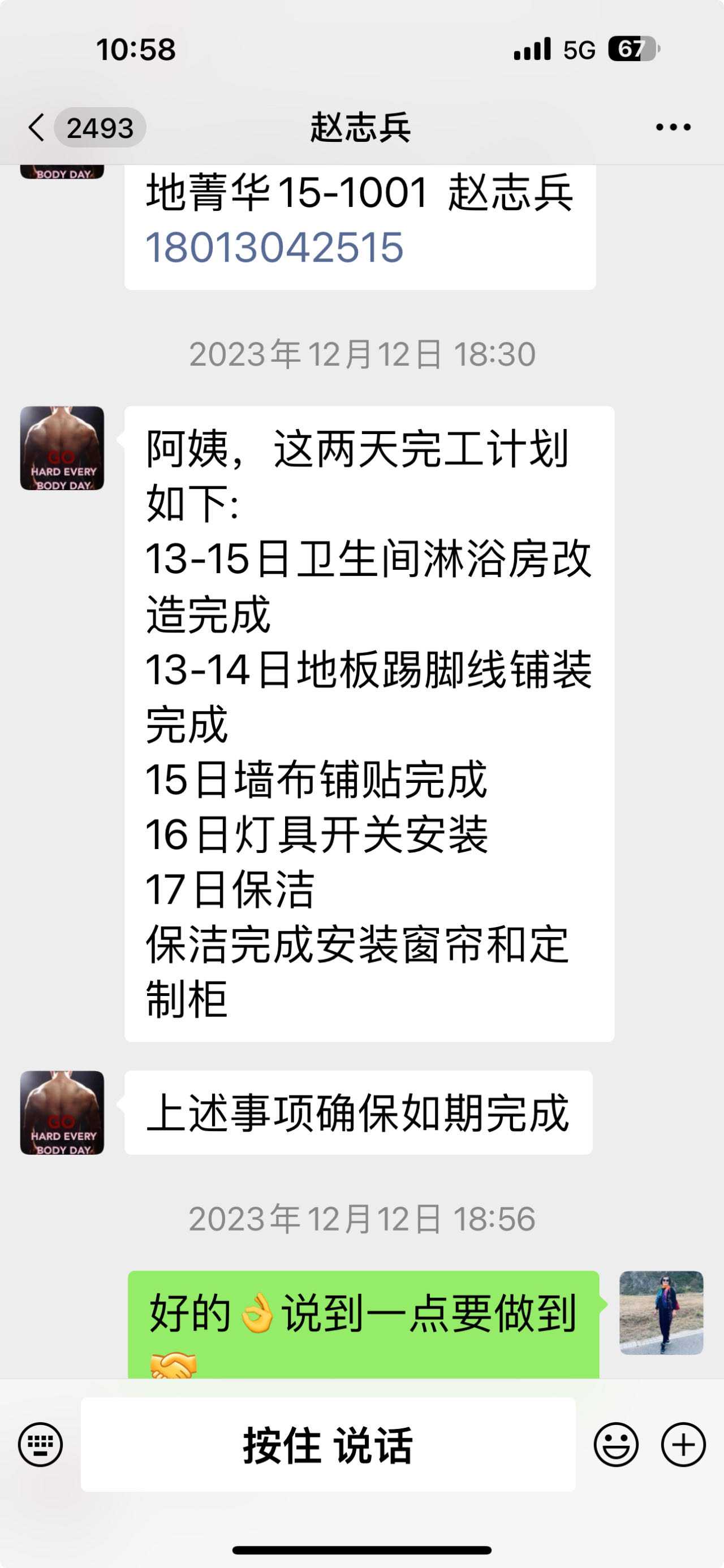724x1568 pixels.
Task: Open my own avatar beside the green message
Action: point(661,1313)
